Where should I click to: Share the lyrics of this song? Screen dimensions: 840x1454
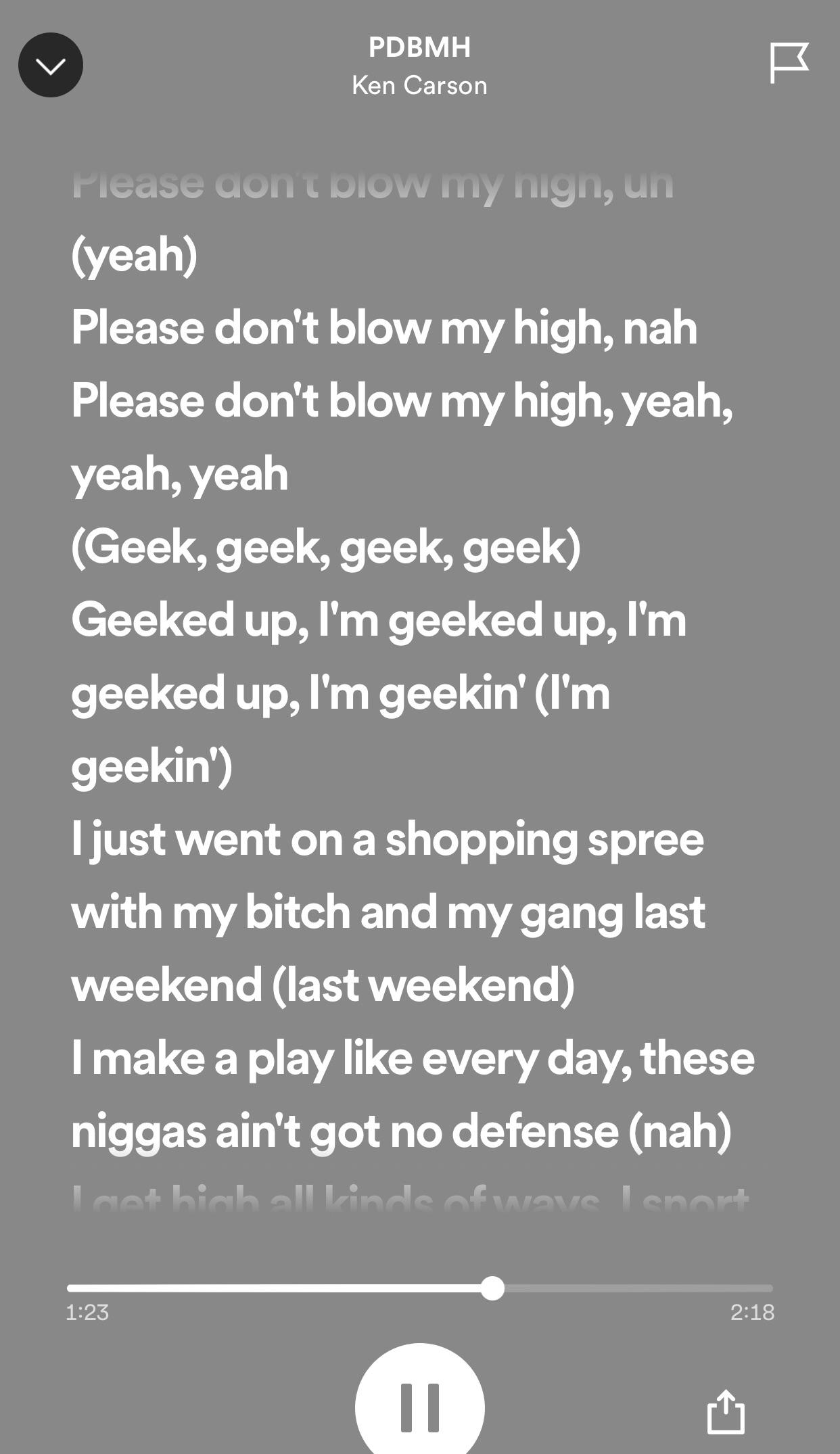click(726, 1412)
